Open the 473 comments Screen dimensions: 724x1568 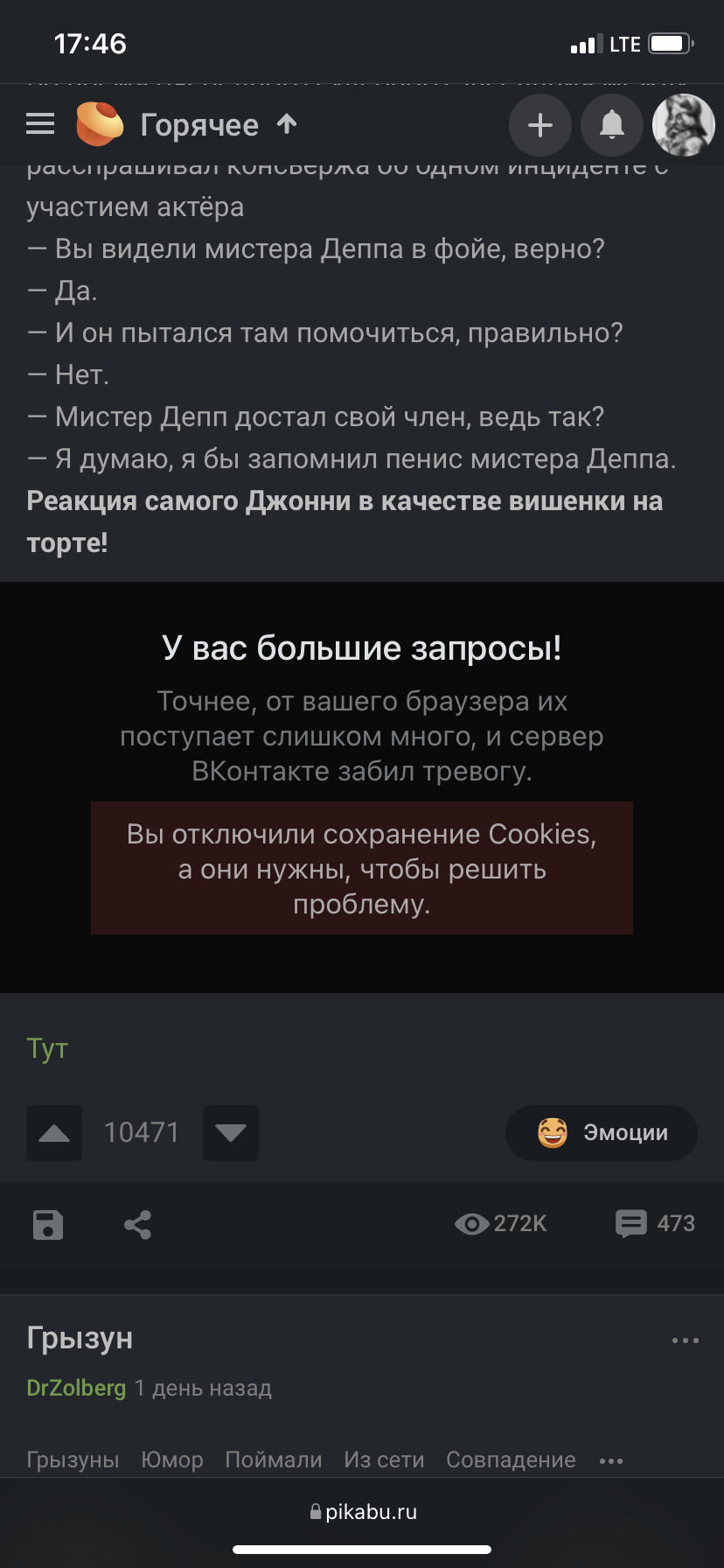(655, 1223)
